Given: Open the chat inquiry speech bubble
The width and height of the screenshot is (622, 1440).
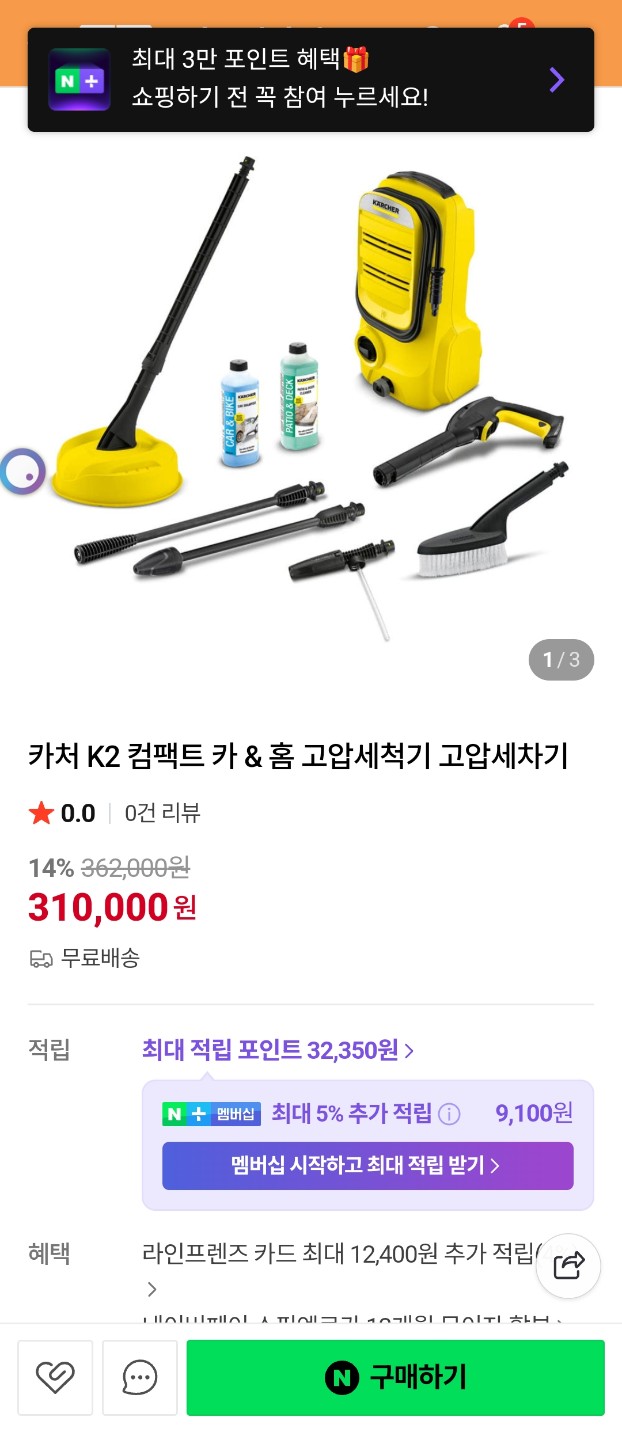Looking at the screenshot, I should pos(140,1378).
